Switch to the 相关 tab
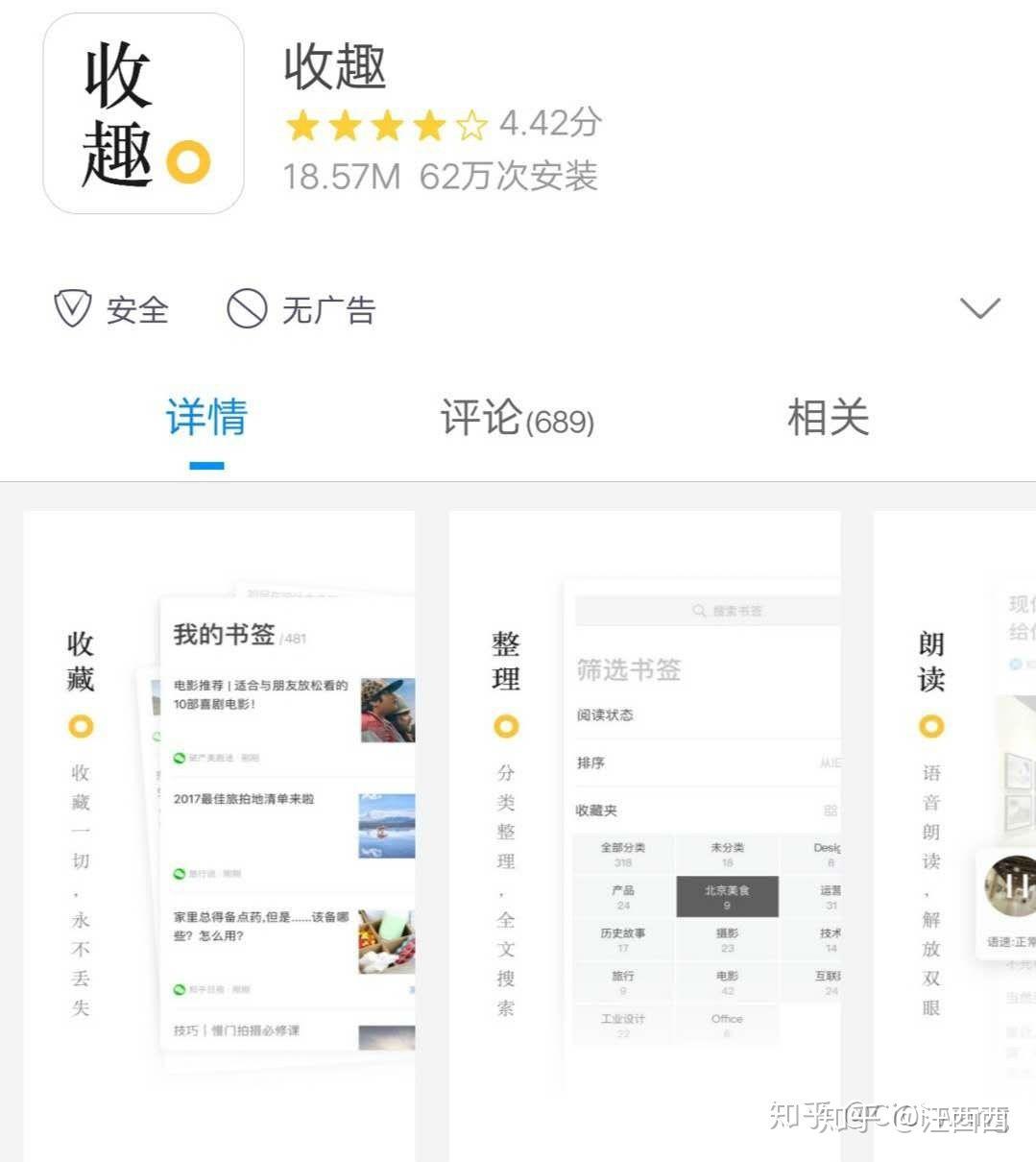The image size is (1036, 1162). [828, 419]
